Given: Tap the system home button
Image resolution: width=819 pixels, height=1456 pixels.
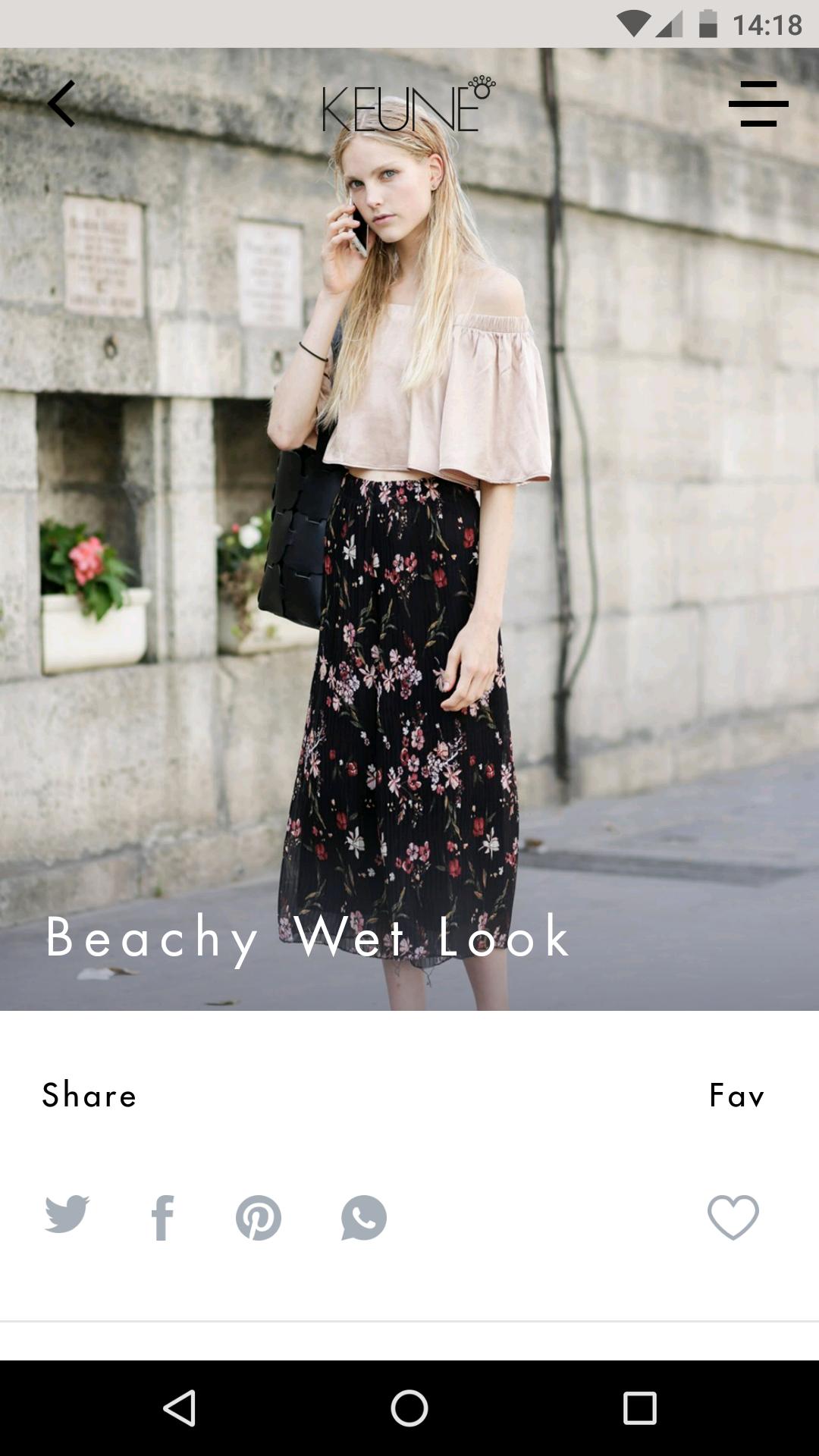Looking at the screenshot, I should (409, 1408).
